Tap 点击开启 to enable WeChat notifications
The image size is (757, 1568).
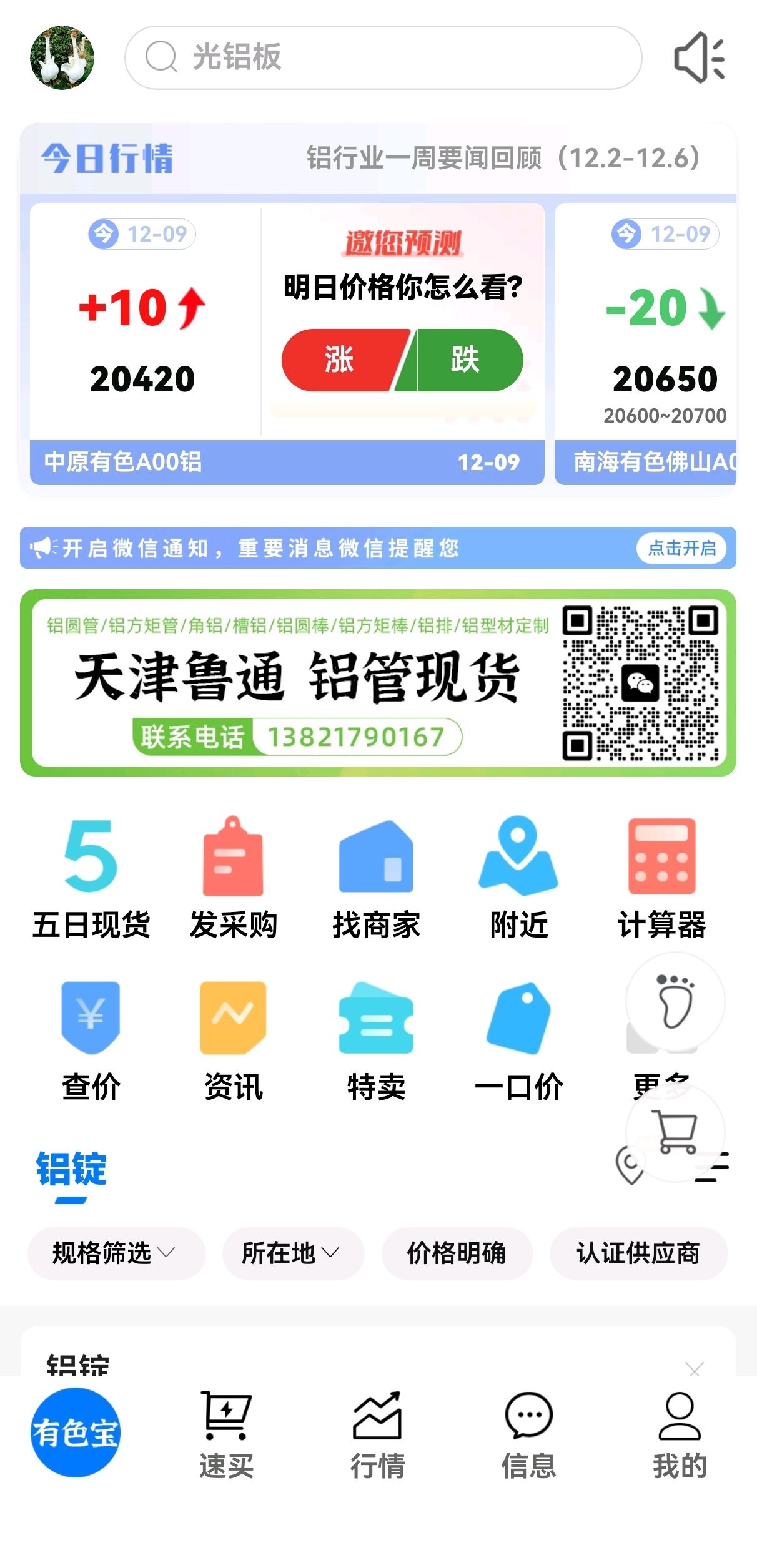[681, 548]
